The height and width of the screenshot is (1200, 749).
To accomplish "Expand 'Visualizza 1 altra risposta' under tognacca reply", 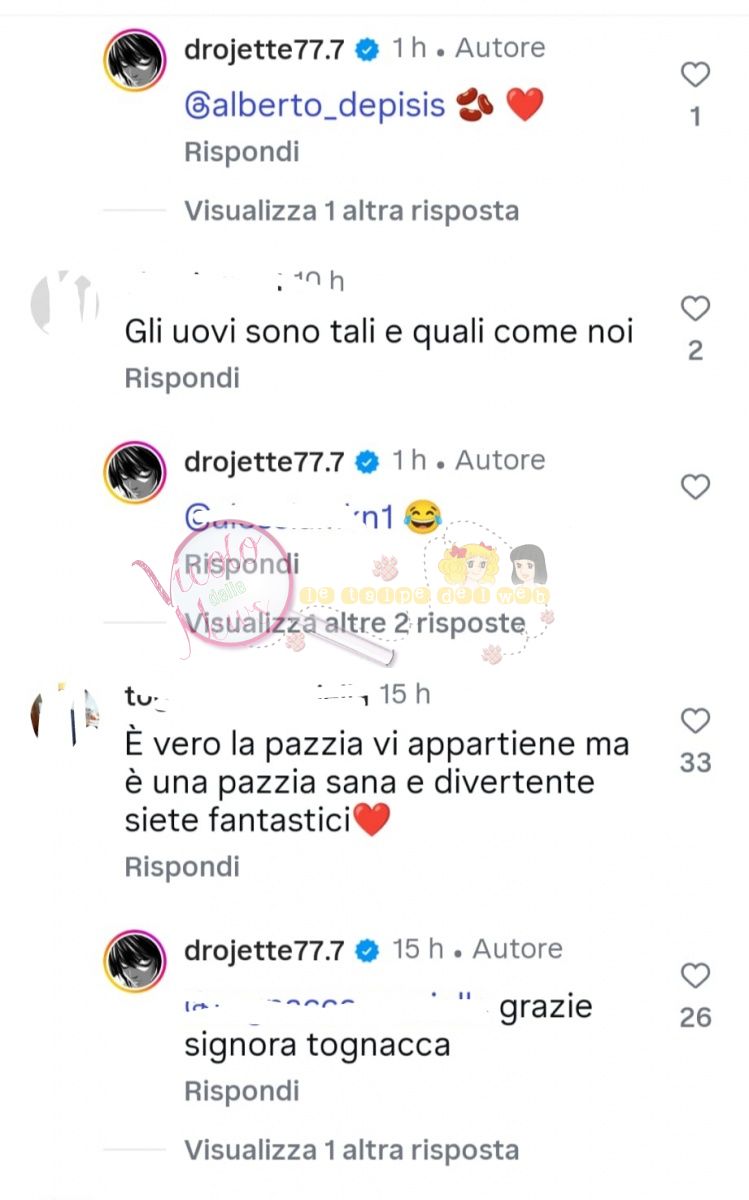I will tap(351, 1150).
